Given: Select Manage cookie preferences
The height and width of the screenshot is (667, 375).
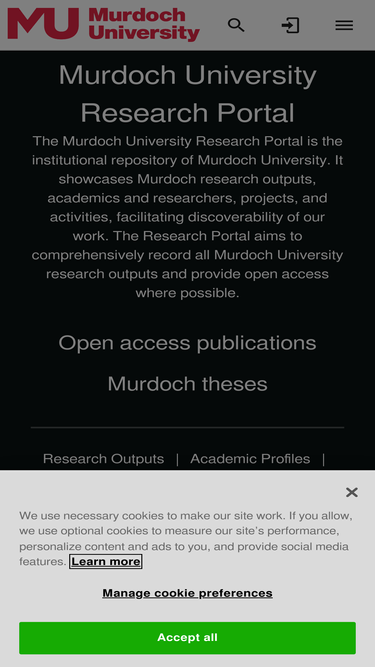Looking at the screenshot, I should 188,593.
